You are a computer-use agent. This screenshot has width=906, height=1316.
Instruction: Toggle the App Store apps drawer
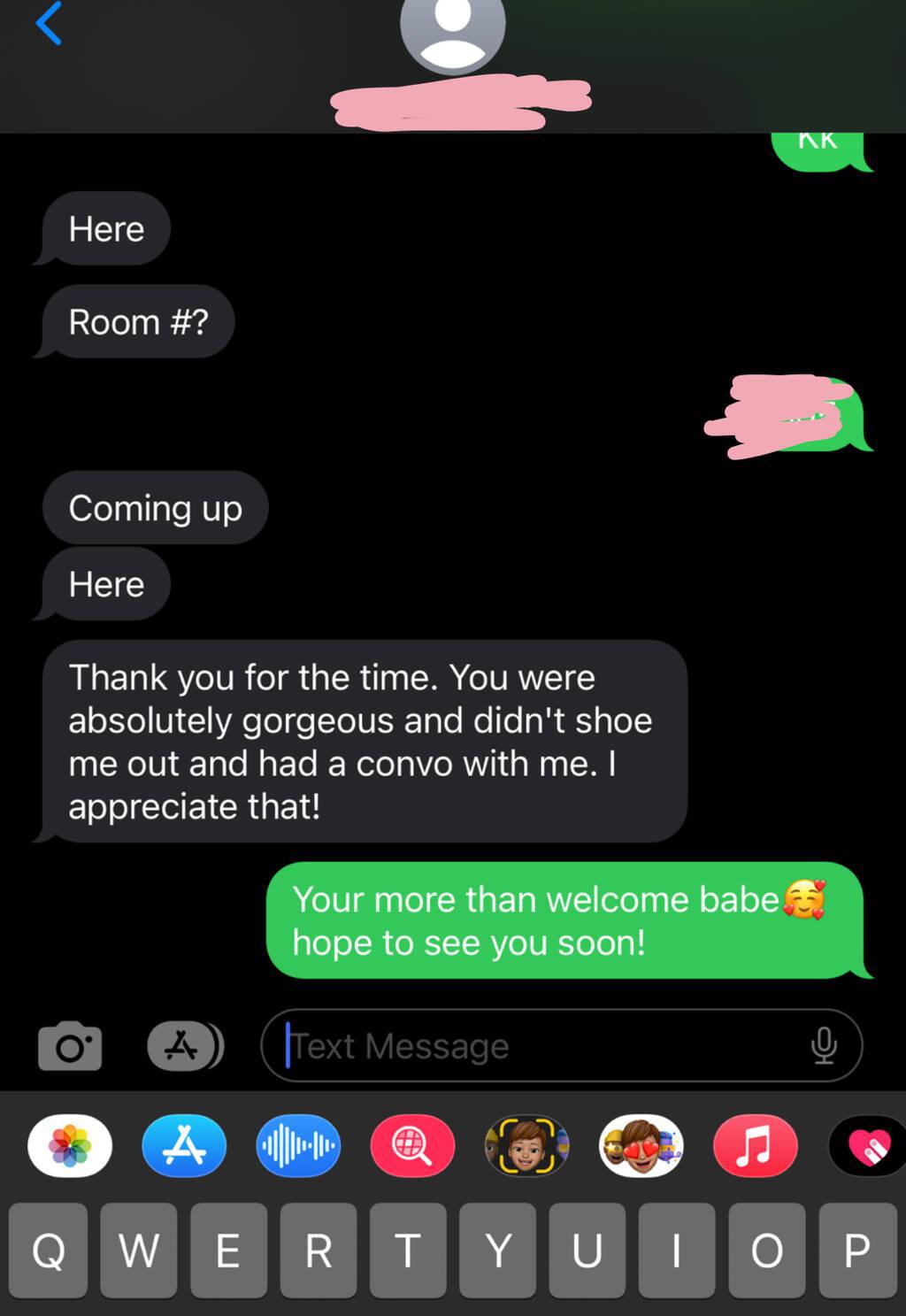pyautogui.click(x=183, y=1046)
